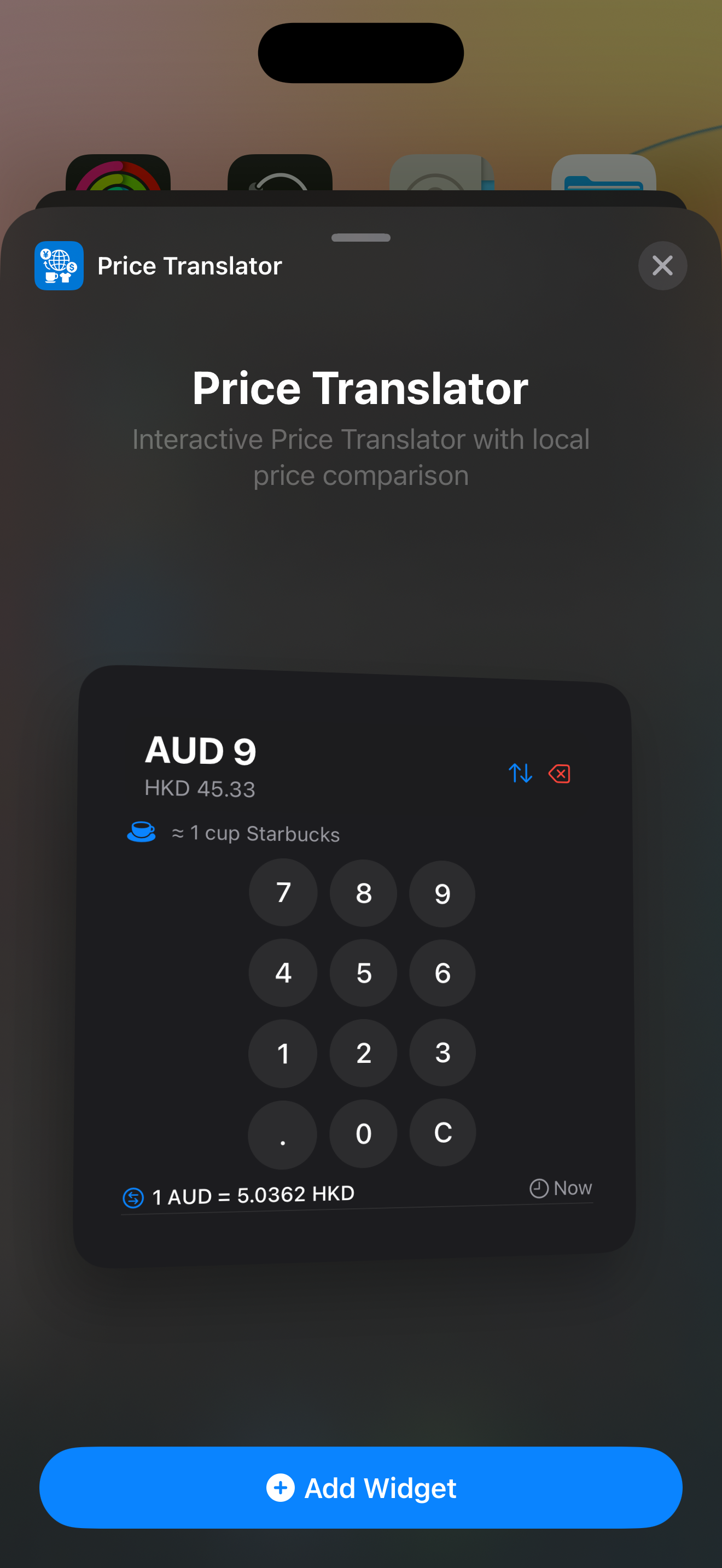Viewport: 722px width, 1568px height.
Task: Select the 1 AUD = 5.0362 HKD rate
Action: pyautogui.click(x=252, y=1193)
